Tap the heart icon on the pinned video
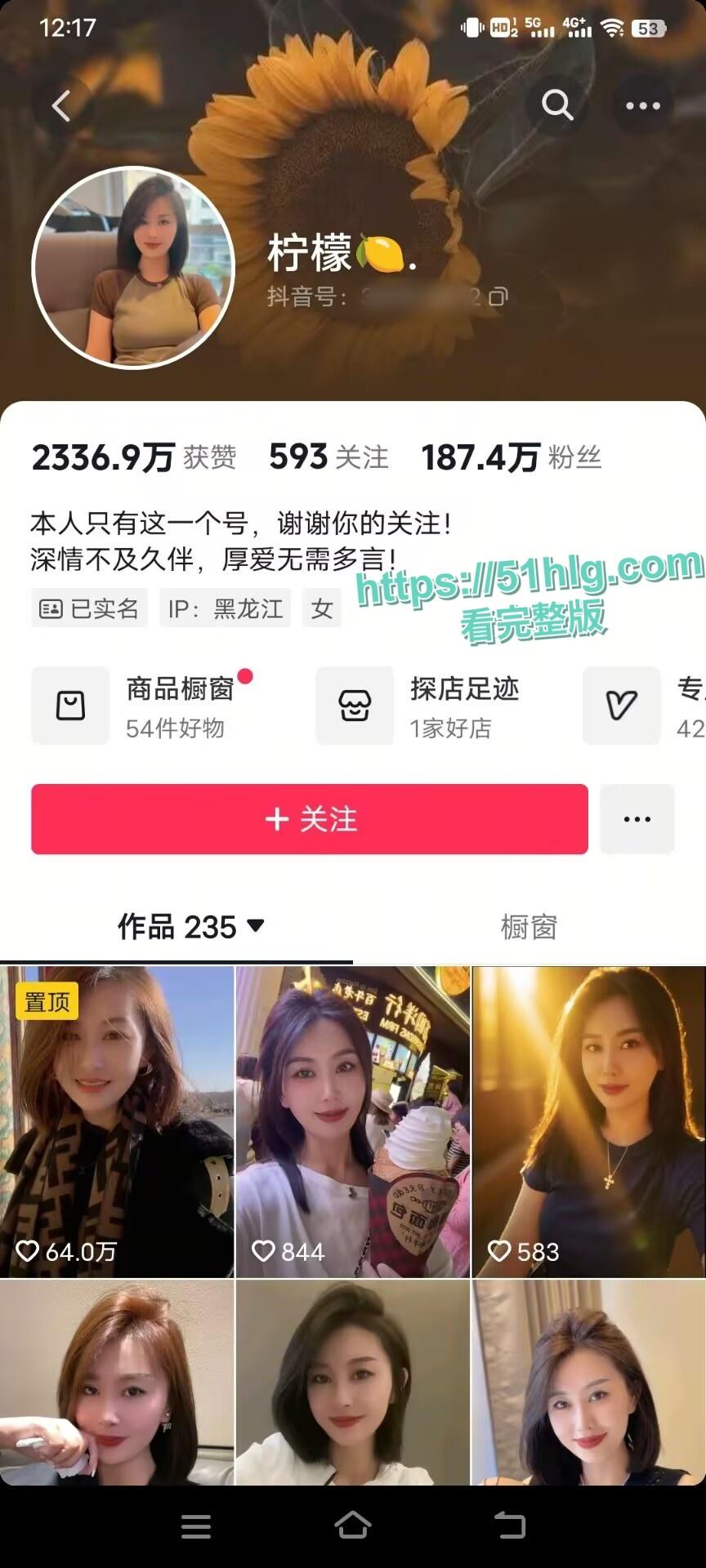This screenshot has width=706, height=1568. [28, 1250]
